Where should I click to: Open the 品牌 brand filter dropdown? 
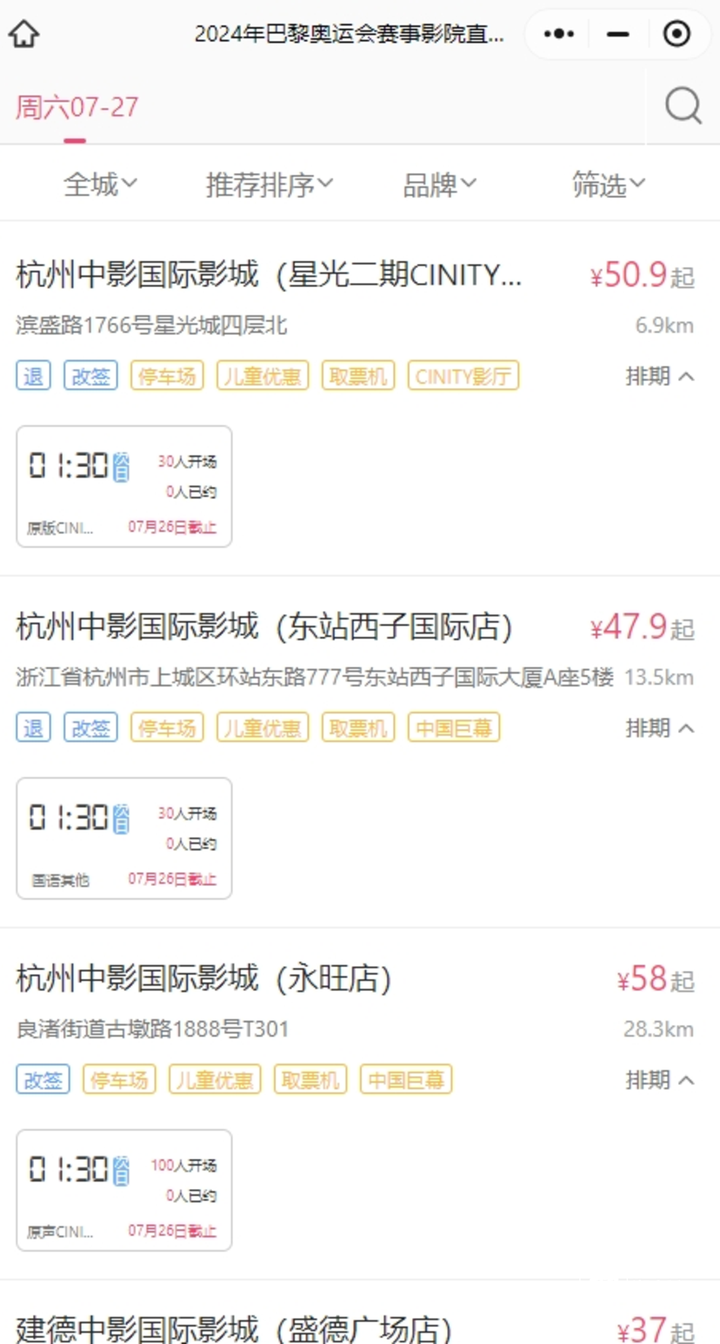click(439, 184)
